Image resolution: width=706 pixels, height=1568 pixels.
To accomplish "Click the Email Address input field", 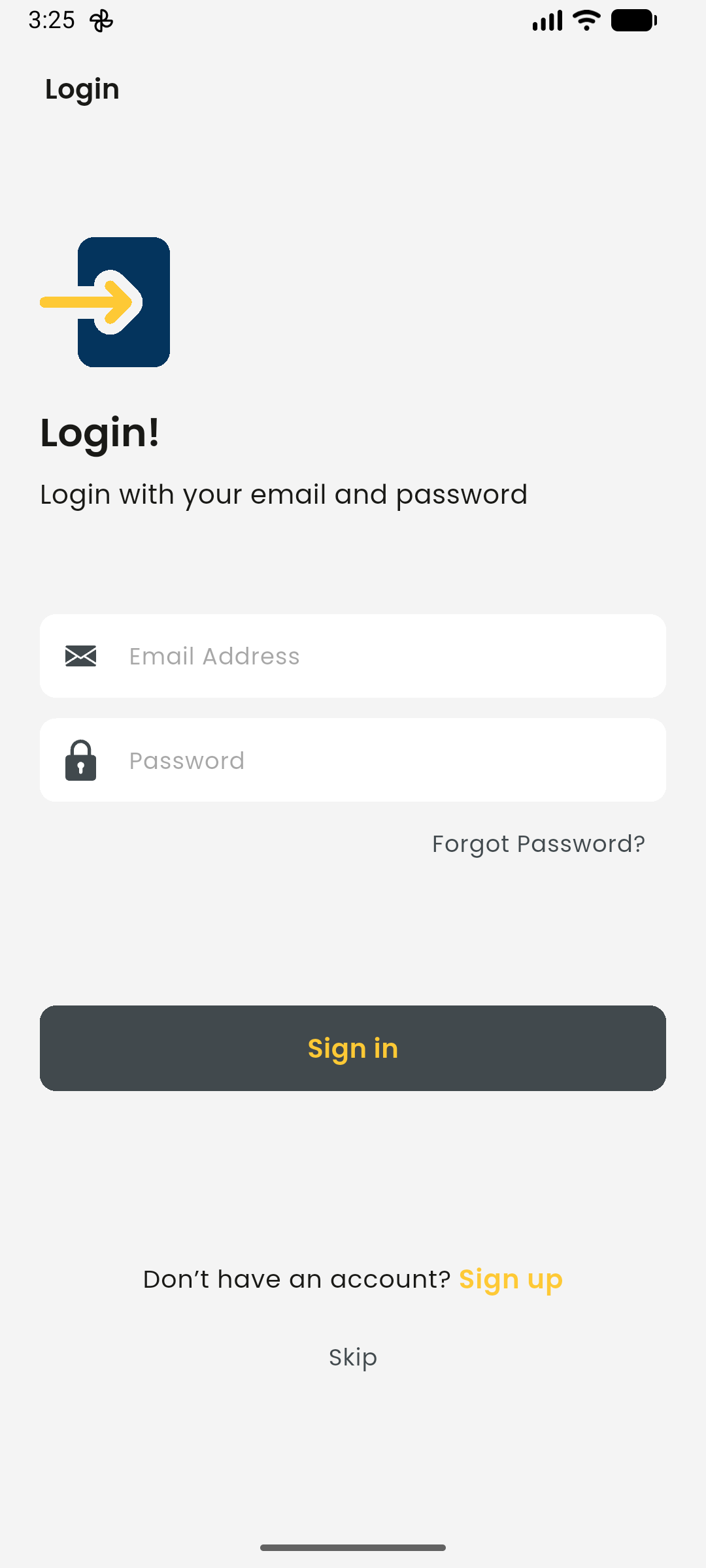I will (x=353, y=655).
